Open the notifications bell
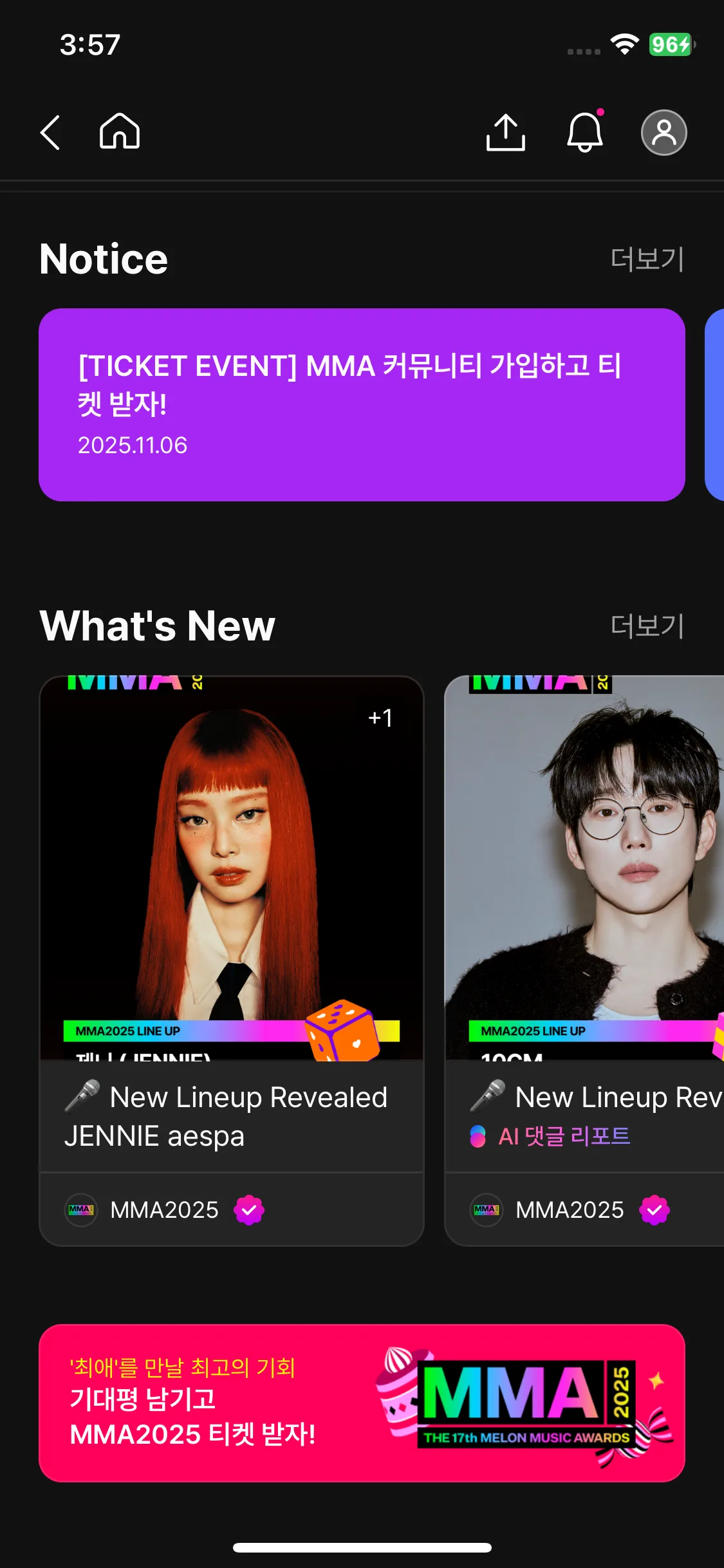Screen dimensions: 724x1568 coord(584,133)
